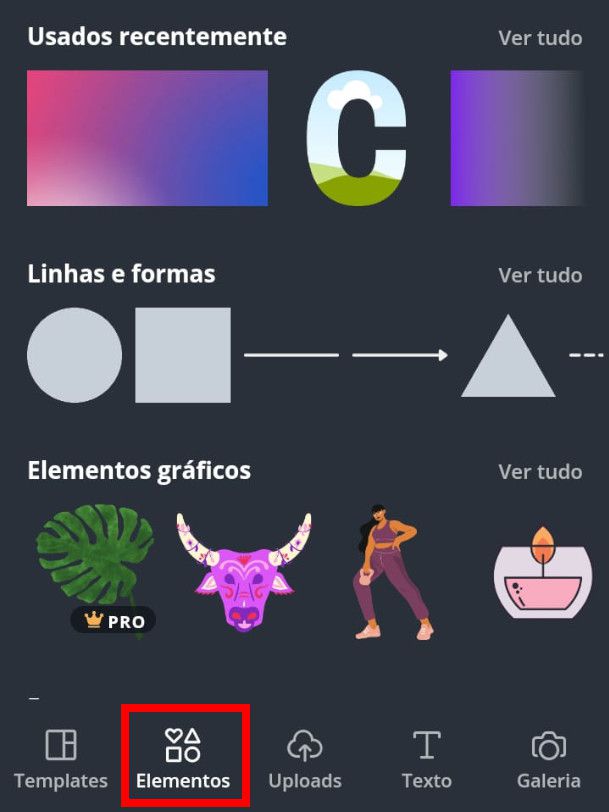Add the square shape
609x812 pixels.
[x=183, y=355]
